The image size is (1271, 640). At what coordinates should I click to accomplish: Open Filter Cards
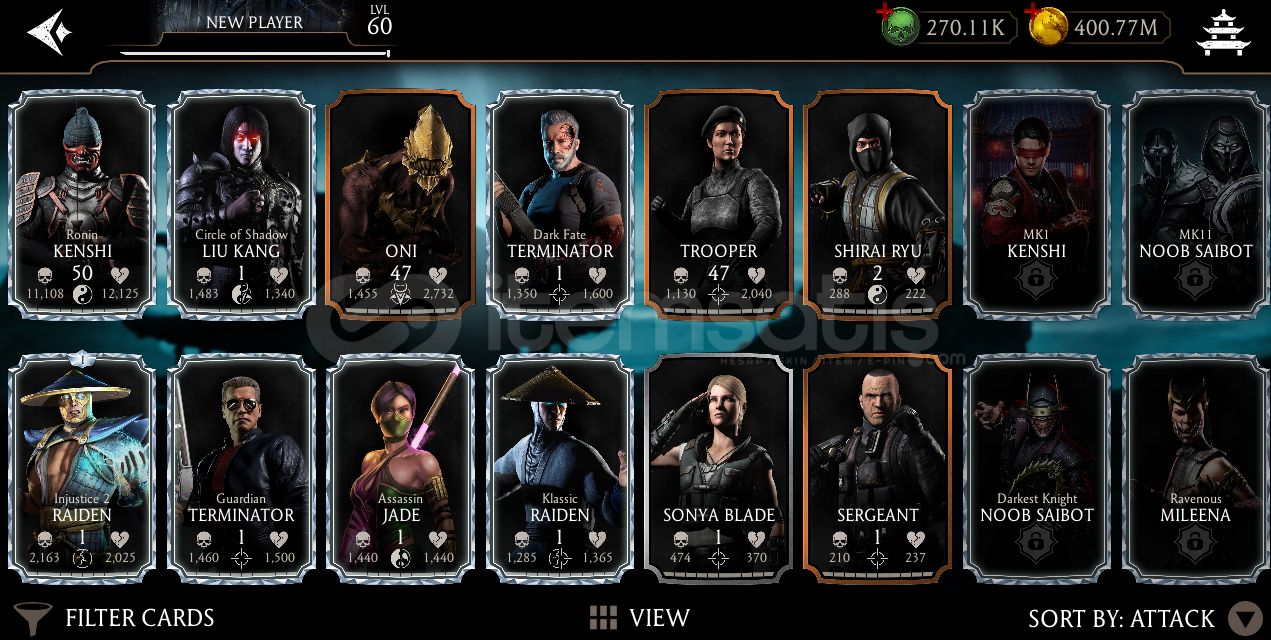pyautogui.click(x=115, y=618)
